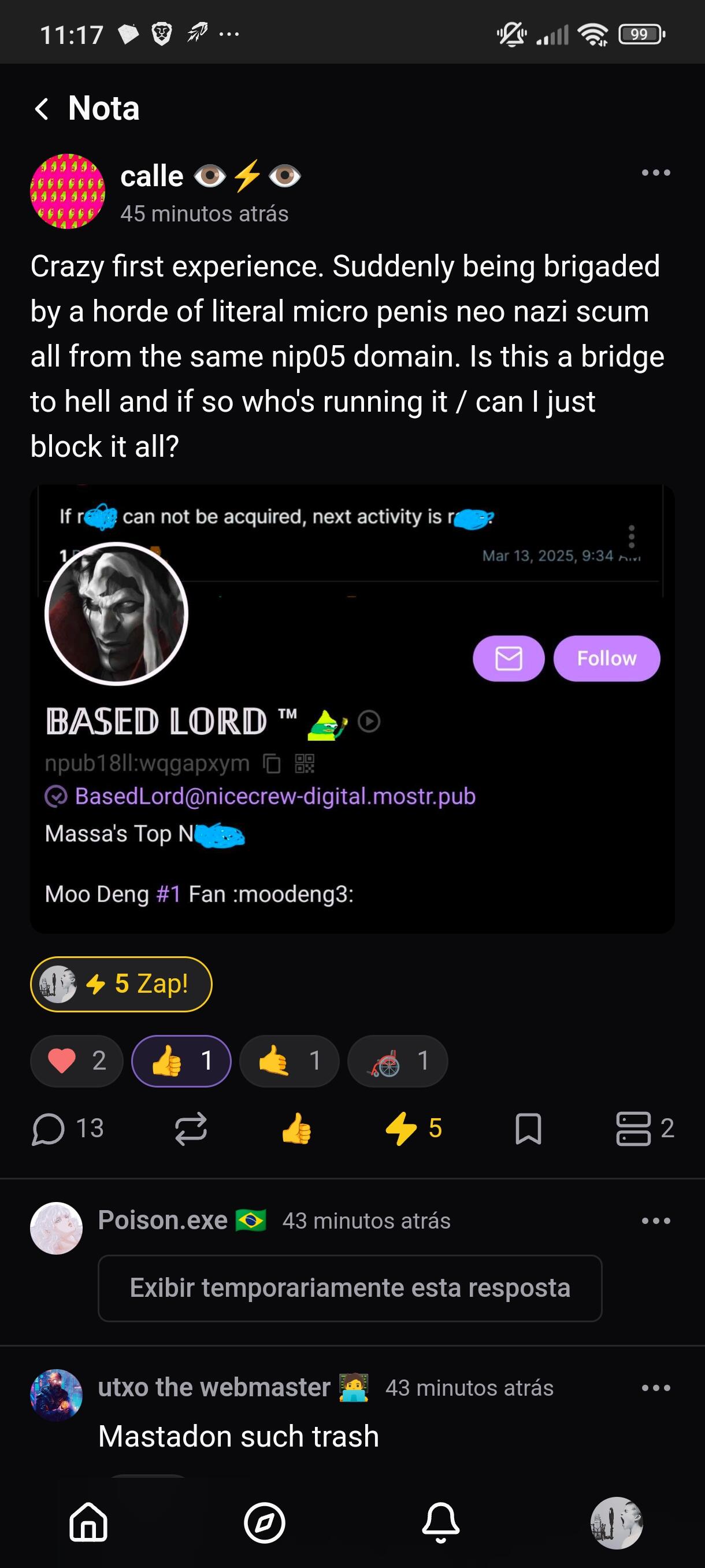Open replies via the comment icon
The height and width of the screenshot is (1568, 705).
(48, 1129)
